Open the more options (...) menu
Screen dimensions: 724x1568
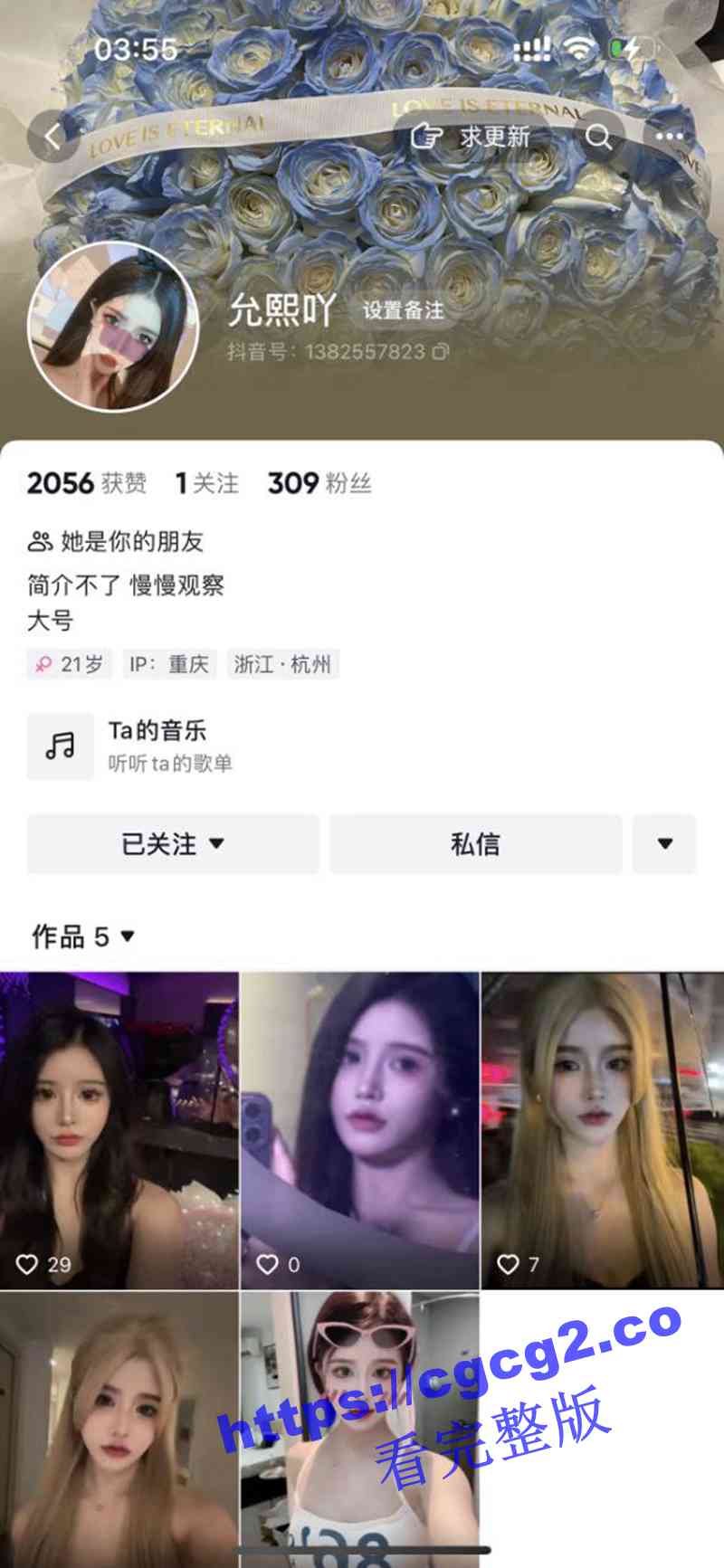[667, 136]
